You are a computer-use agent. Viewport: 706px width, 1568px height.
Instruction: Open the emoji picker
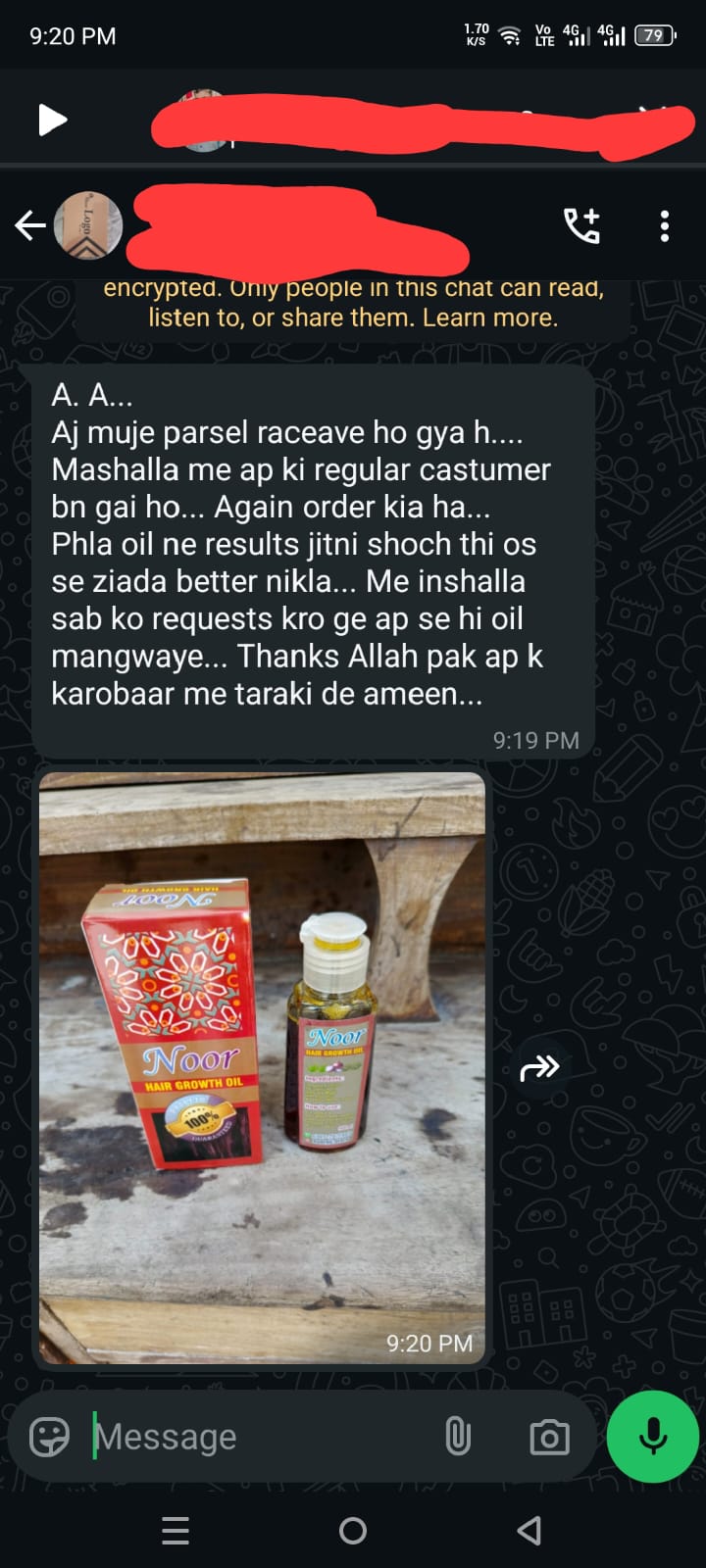[49, 1437]
